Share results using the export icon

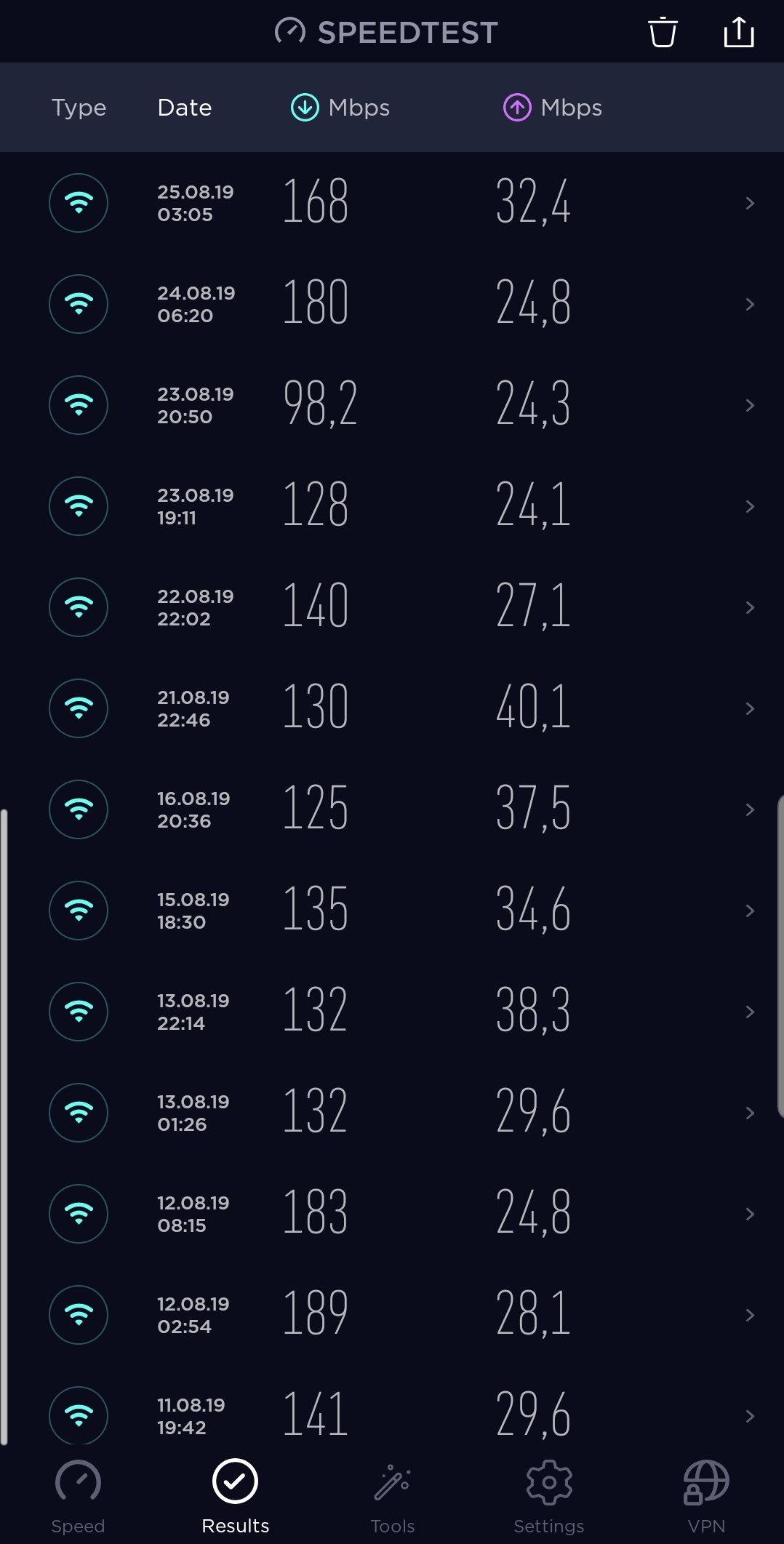739,32
